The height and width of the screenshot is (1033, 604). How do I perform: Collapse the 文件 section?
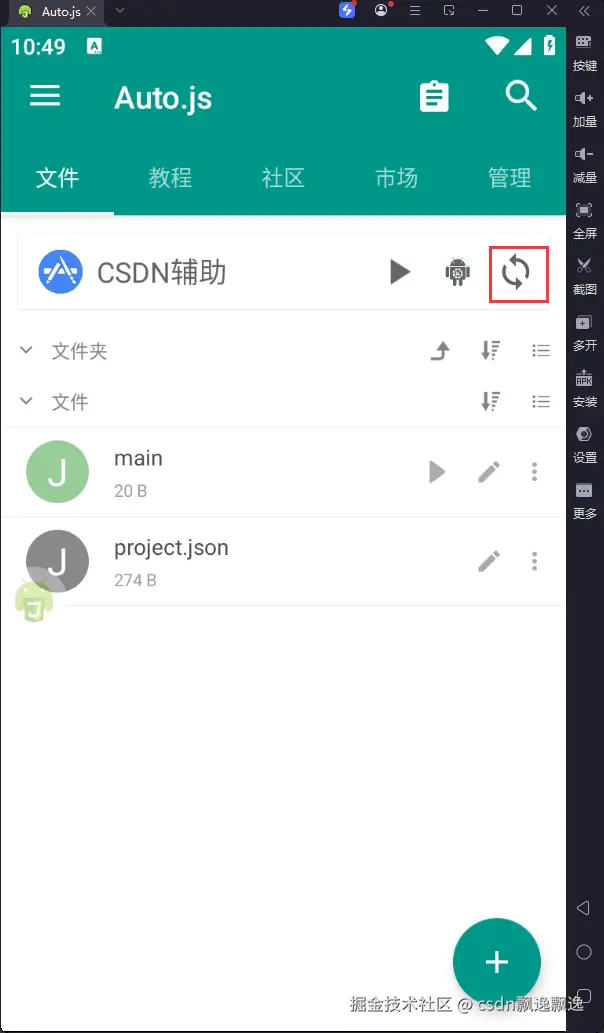click(x=27, y=402)
